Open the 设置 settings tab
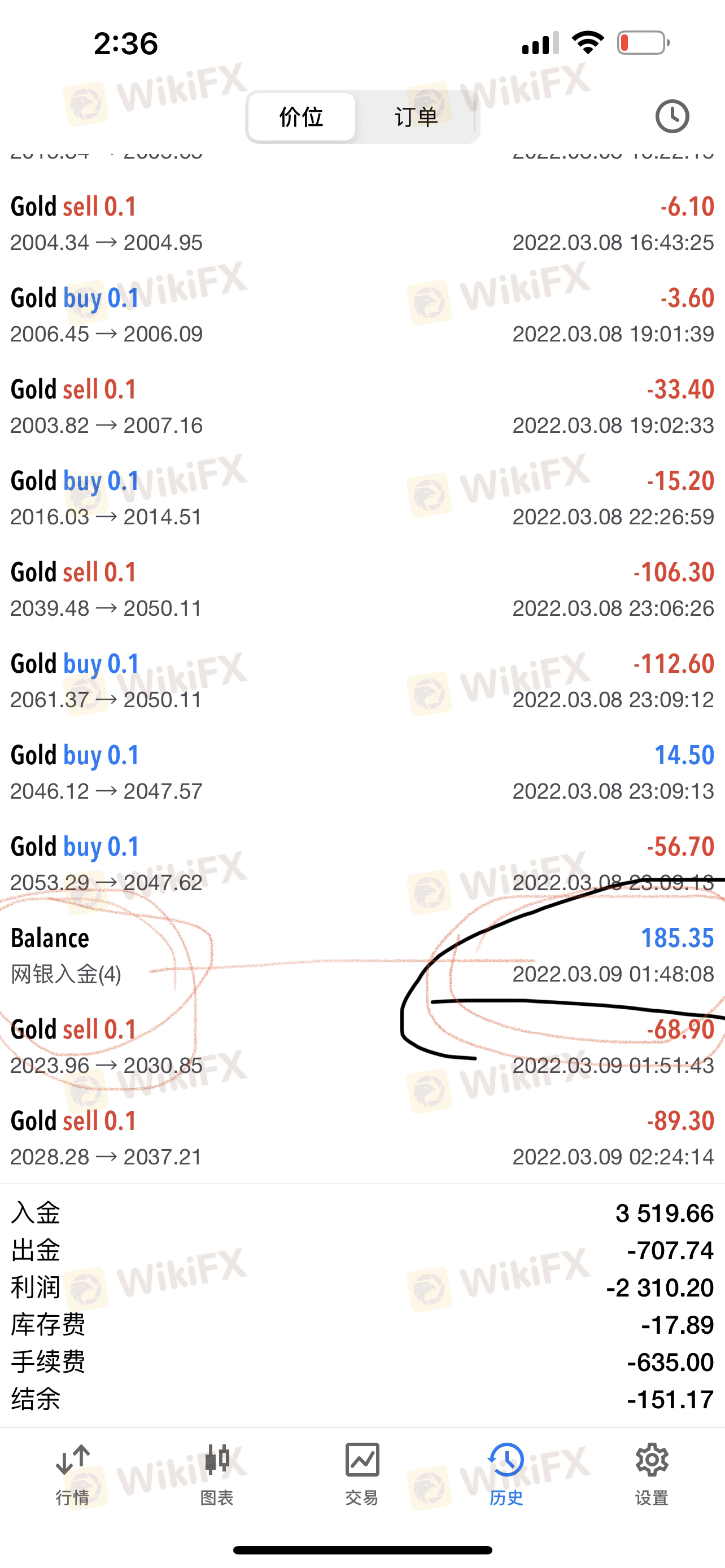This screenshot has height=1568, width=725. point(652,1474)
